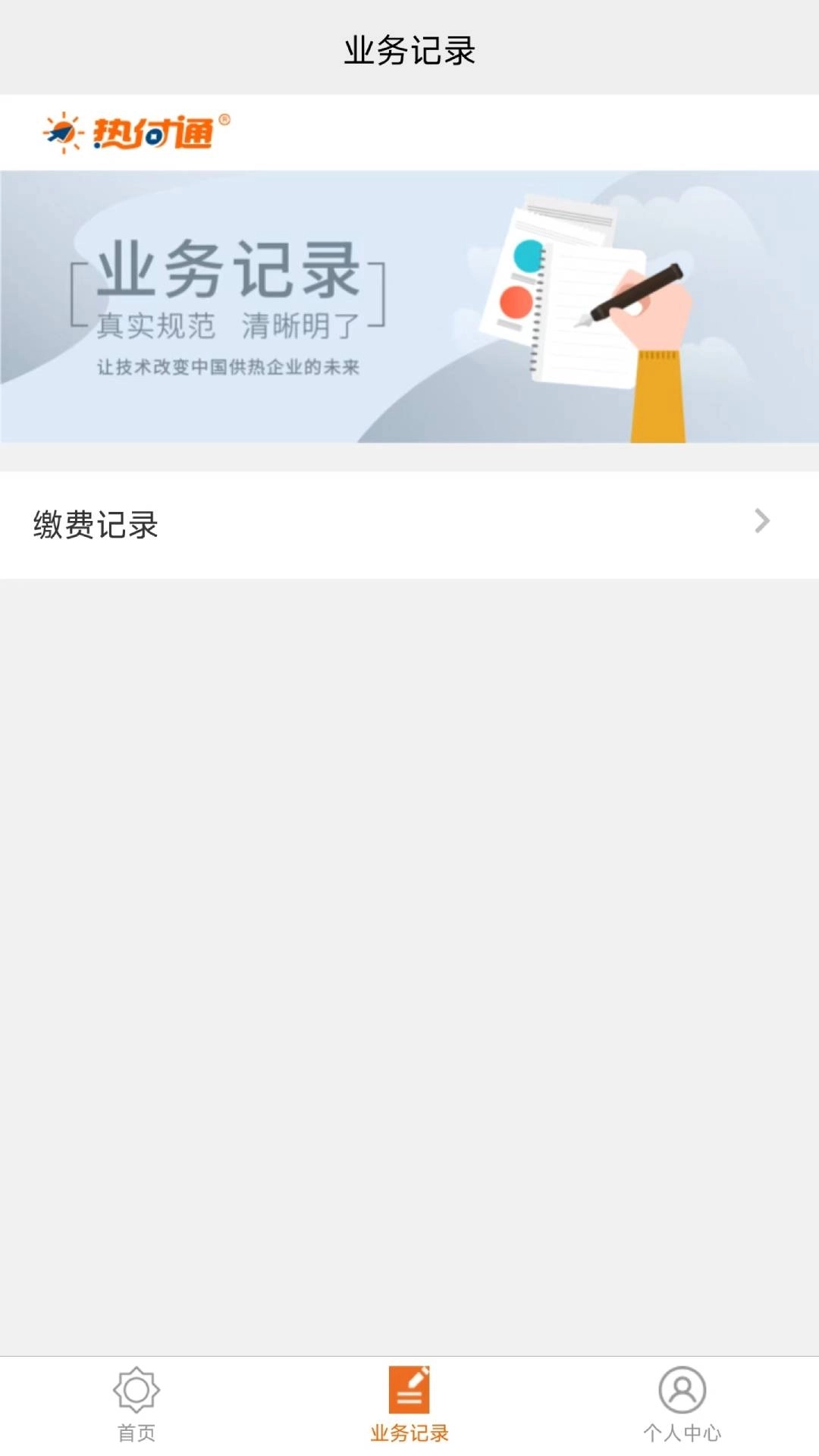Select the 业务记录 bottom tab
The height and width of the screenshot is (1456, 819).
click(x=409, y=1410)
